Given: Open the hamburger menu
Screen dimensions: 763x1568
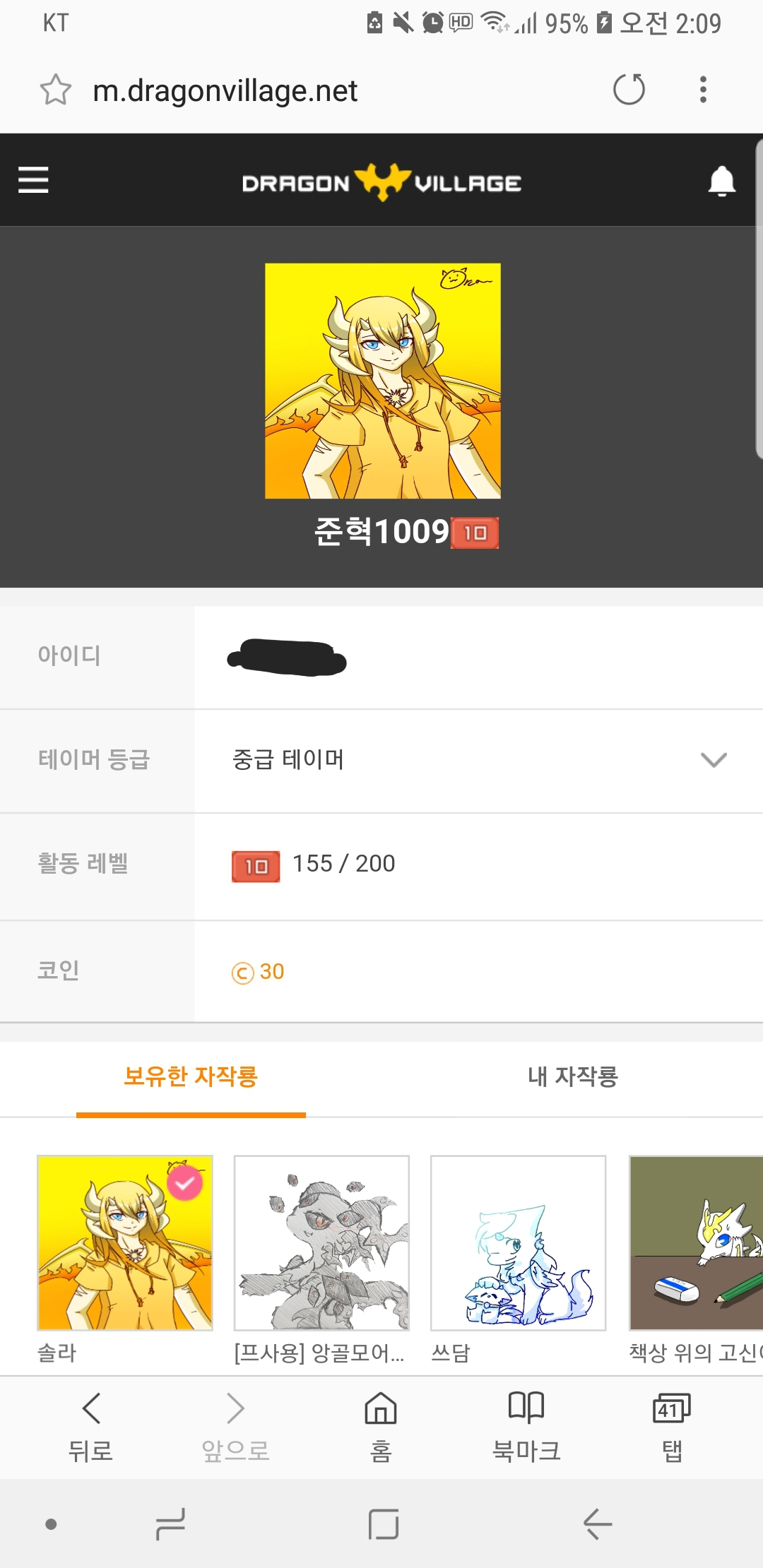Looking at the screenshot, I should click(x=33, y=180).
